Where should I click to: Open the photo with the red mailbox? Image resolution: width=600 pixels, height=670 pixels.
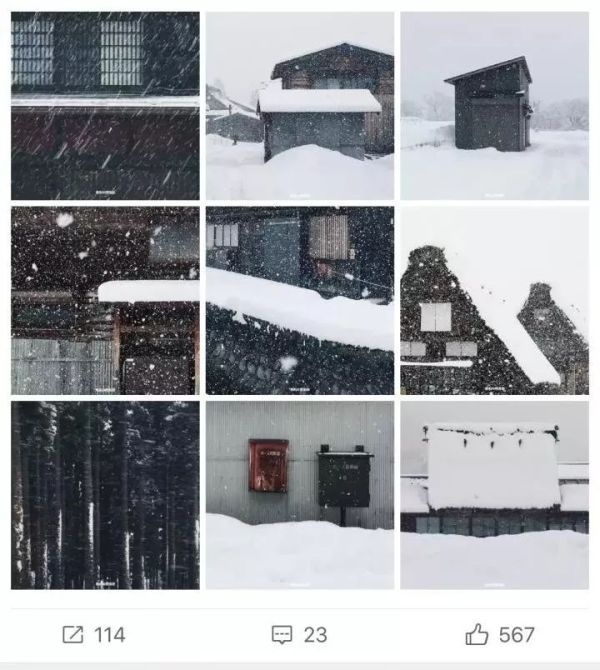pos(300,495)
